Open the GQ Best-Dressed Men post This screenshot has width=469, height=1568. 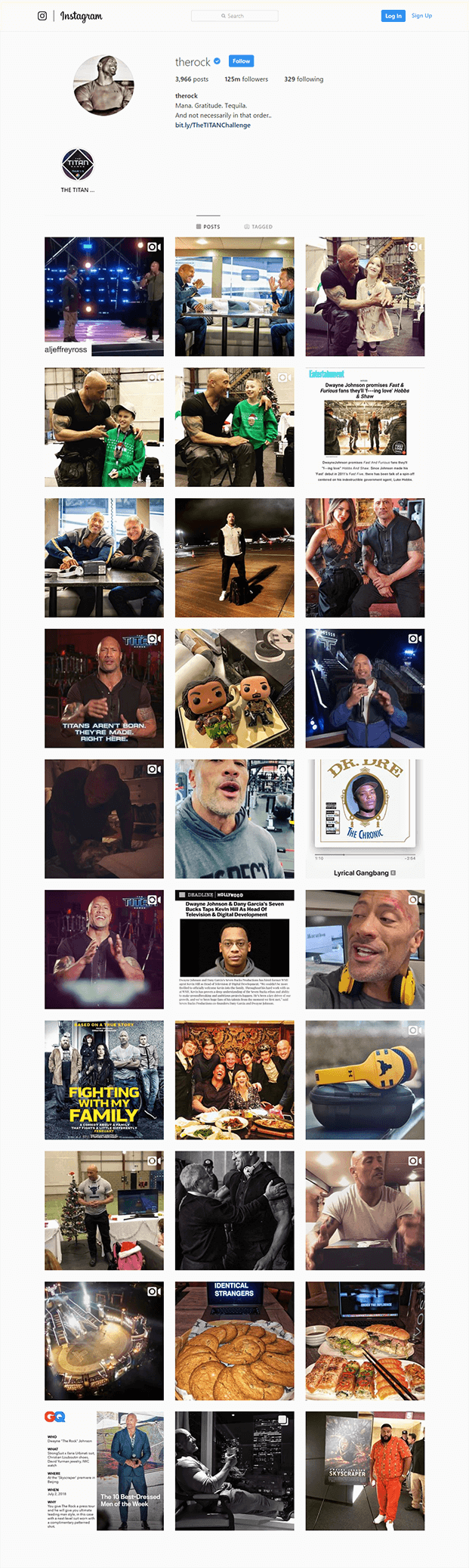[x=104, y=1470]
